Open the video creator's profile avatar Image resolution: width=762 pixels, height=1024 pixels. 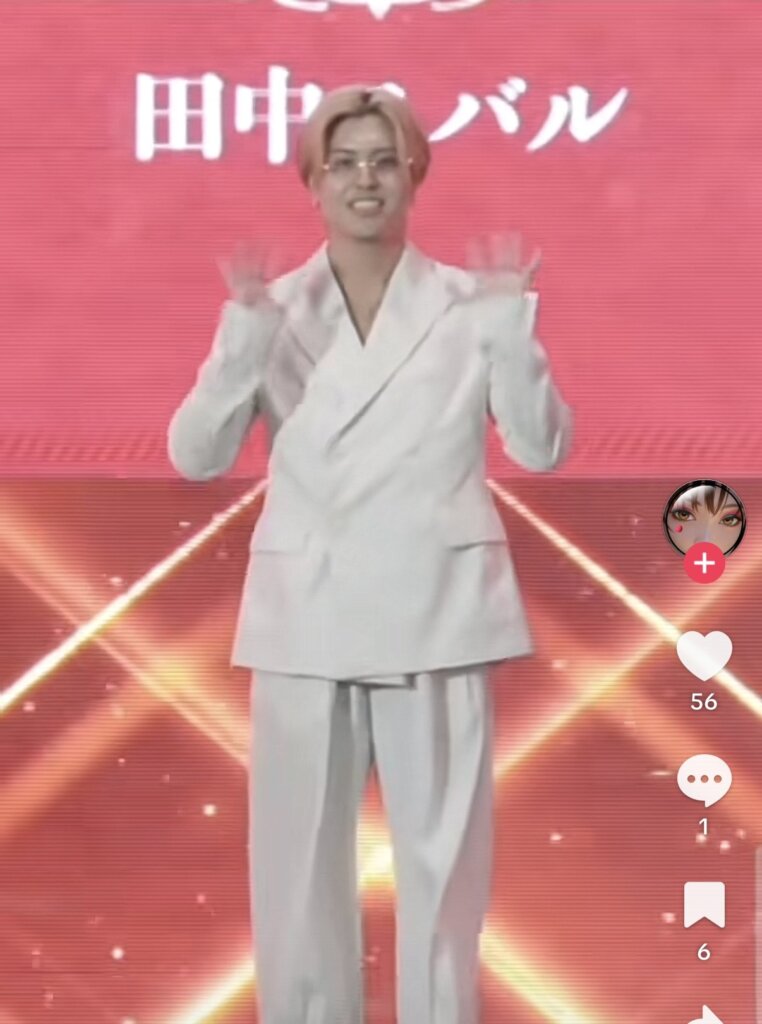coord(704,517)
